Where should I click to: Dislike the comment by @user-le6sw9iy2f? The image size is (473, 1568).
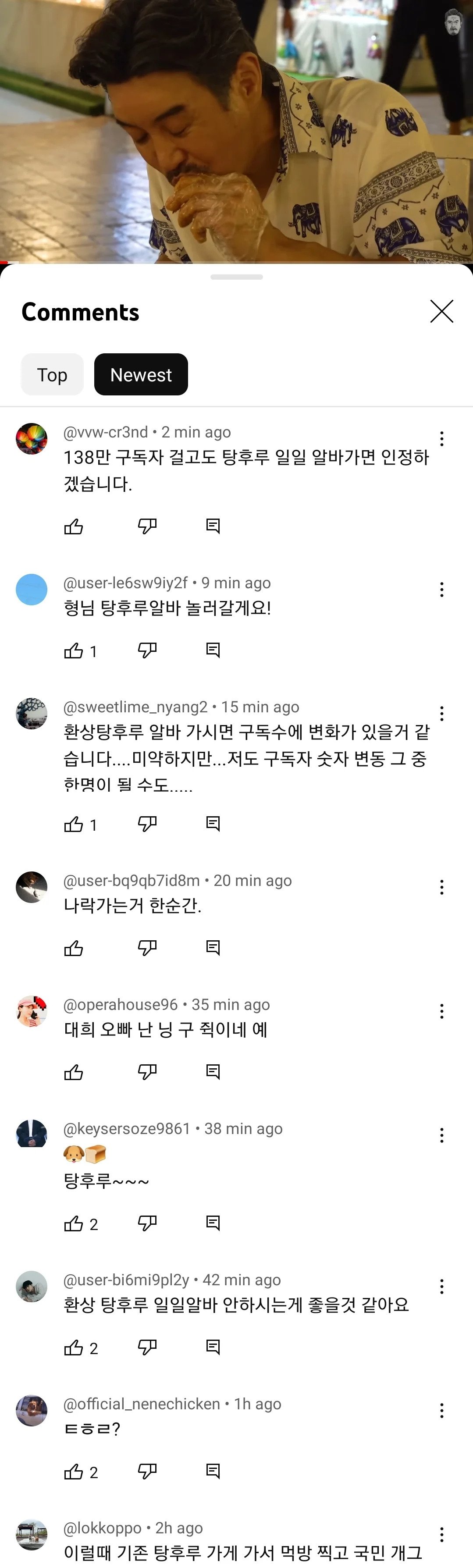(x=147, y=650)
